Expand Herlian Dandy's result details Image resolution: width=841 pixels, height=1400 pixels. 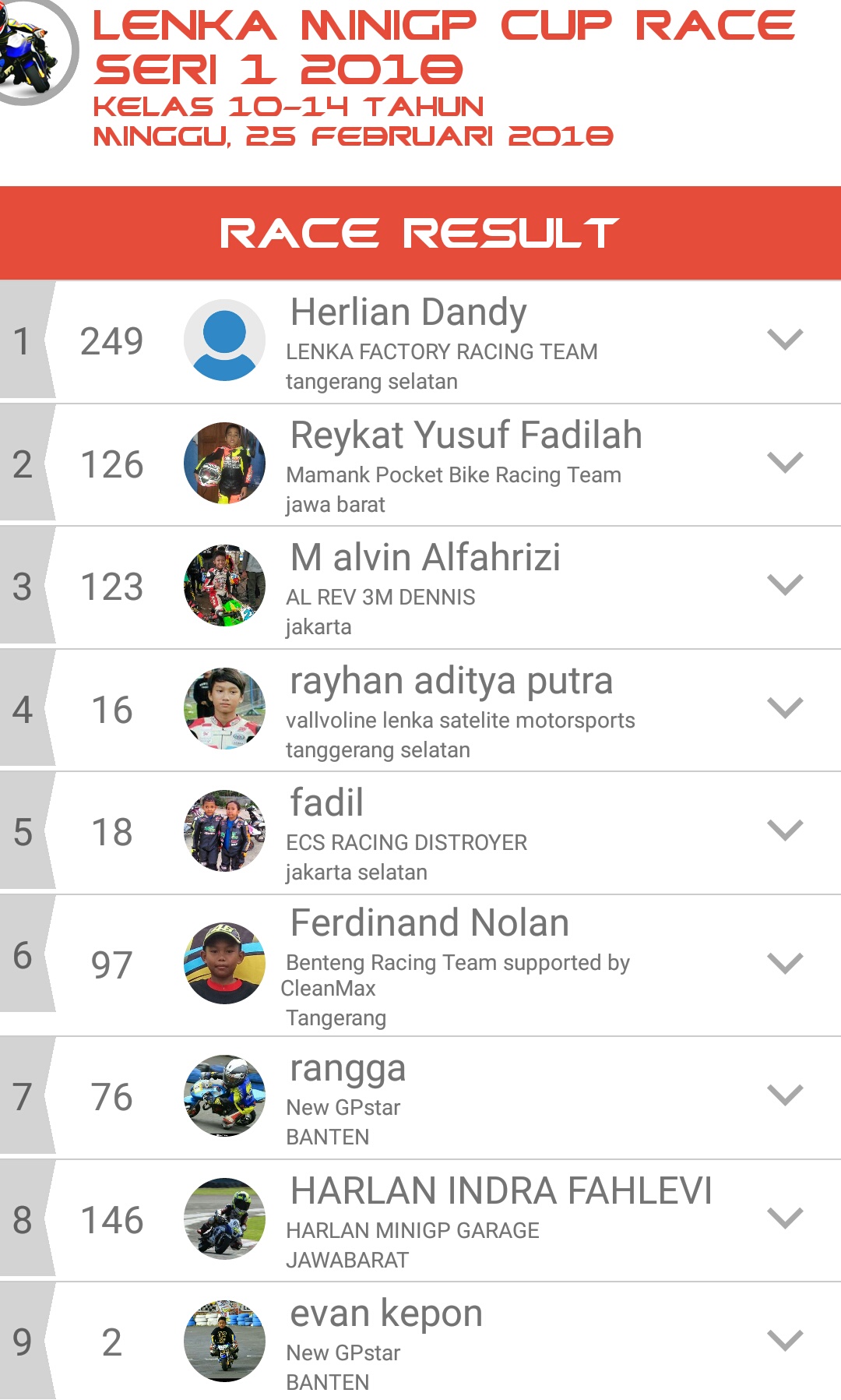coord(784,340)
